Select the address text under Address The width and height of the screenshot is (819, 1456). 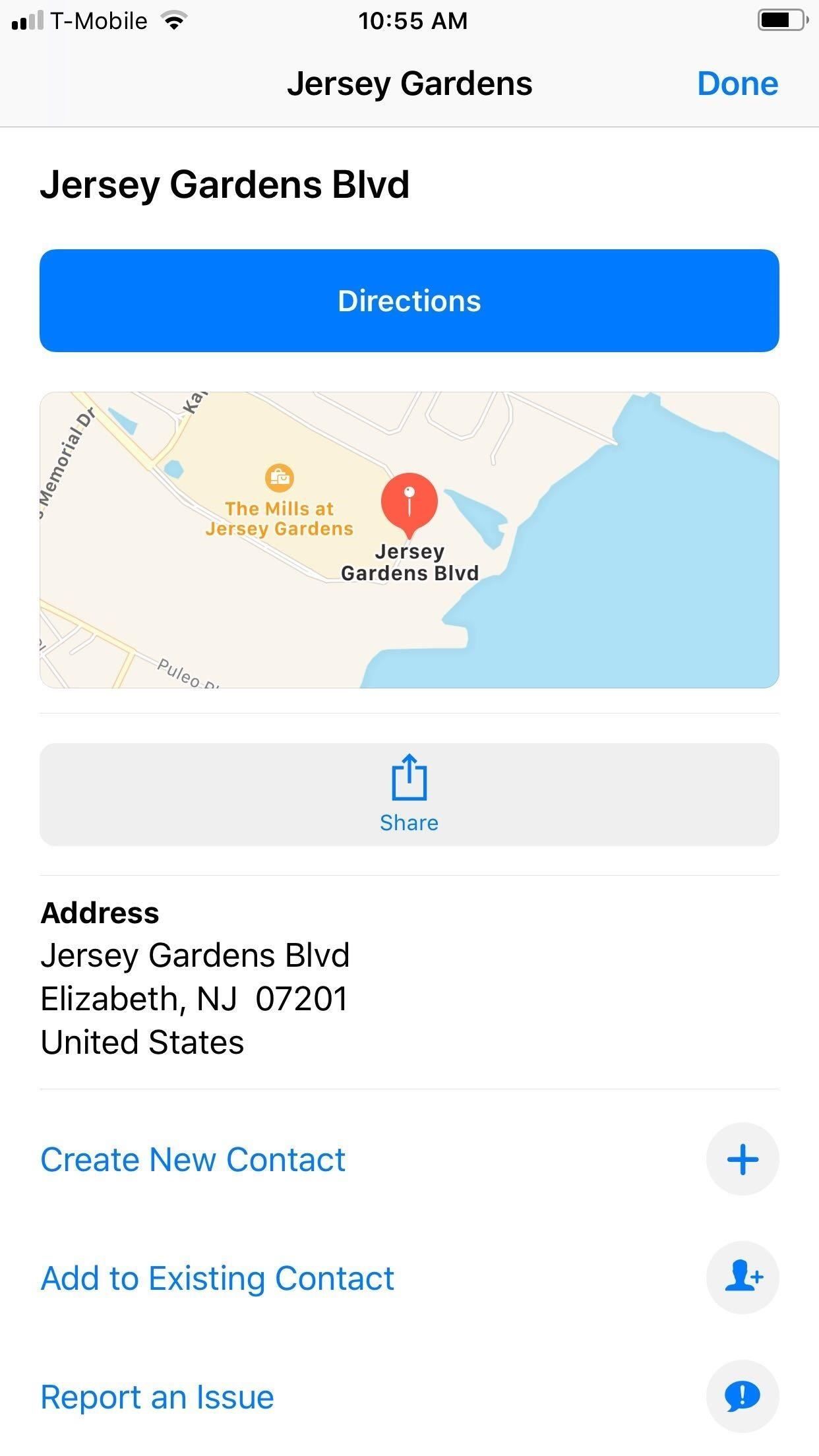pos(195,997)
